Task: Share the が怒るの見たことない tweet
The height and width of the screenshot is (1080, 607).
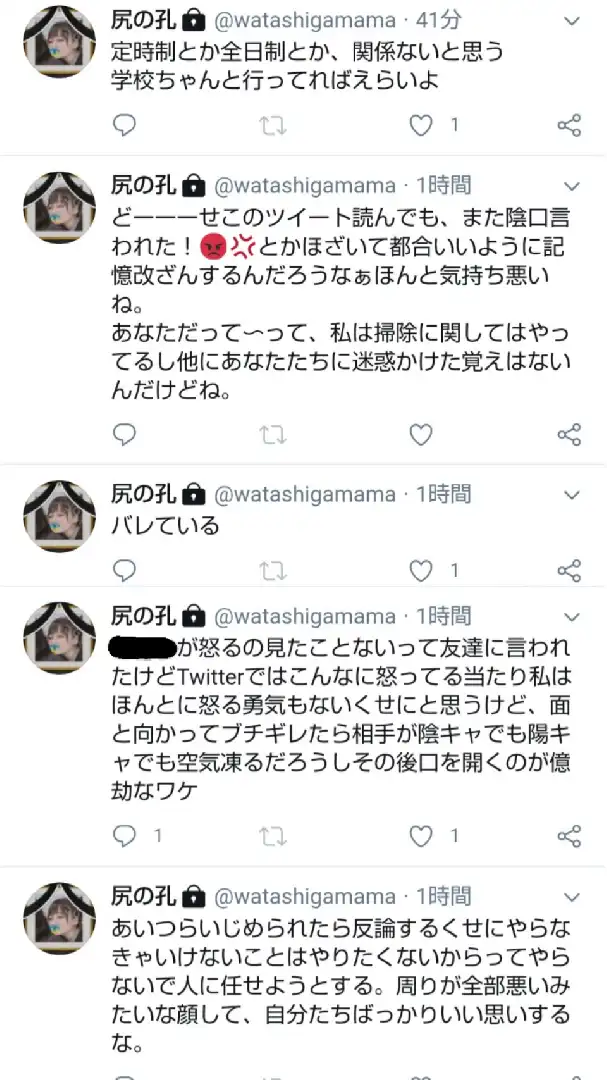Action: pyautogui.click(x=569, y=835)
